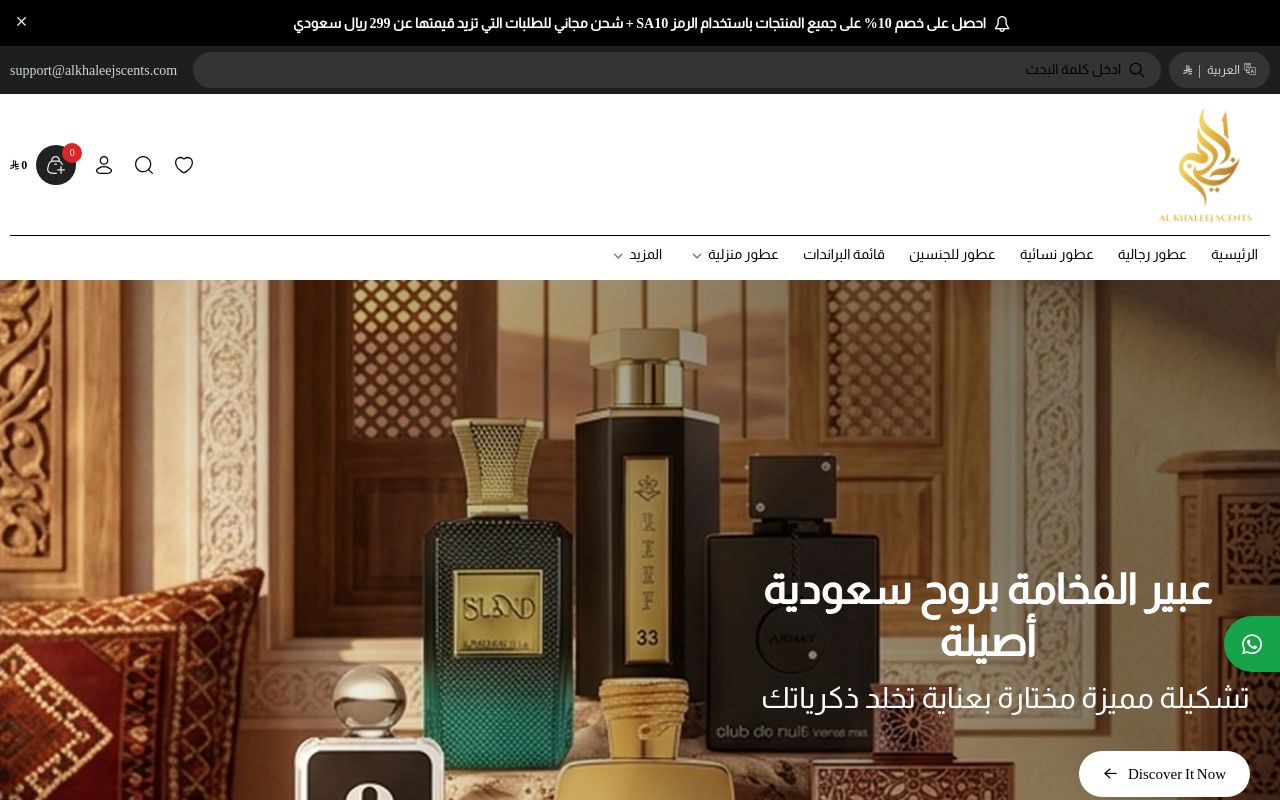Screen dimensions: 1280x800
Task: Tap the Discover It Now button
Action: [1164, 774]
